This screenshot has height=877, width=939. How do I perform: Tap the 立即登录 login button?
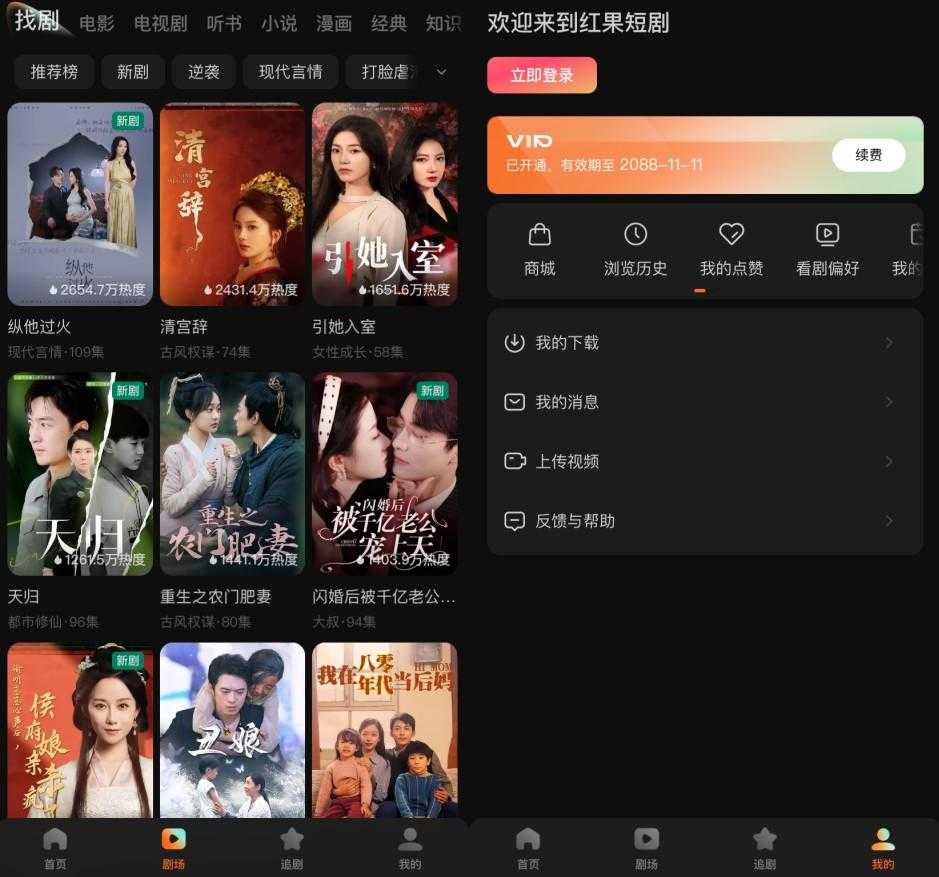541,76
